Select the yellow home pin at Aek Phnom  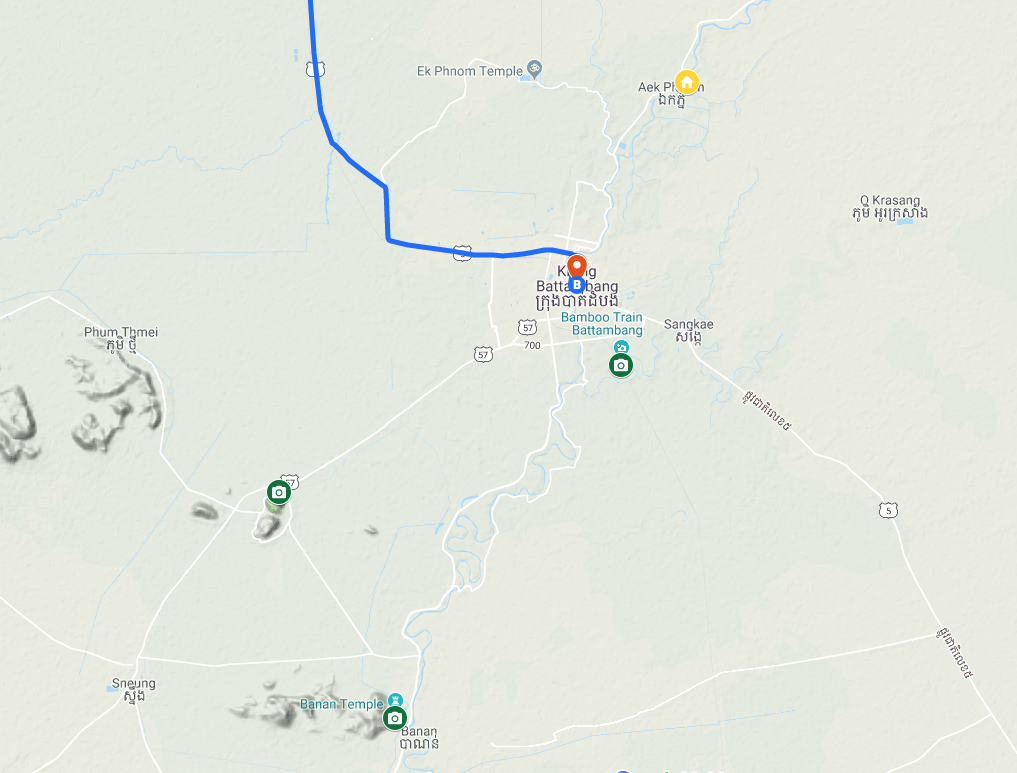point(686,81)
